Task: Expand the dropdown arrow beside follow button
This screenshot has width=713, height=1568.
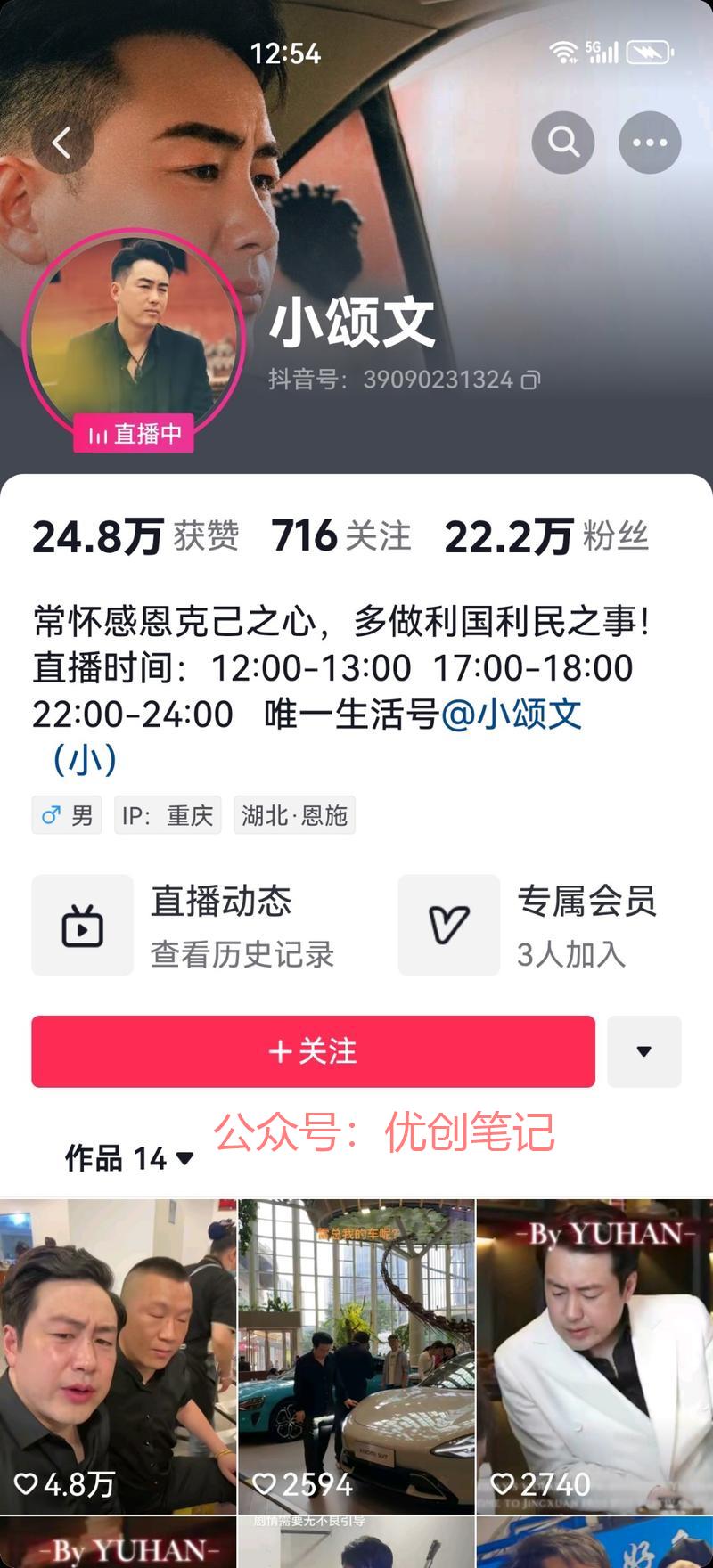Action: (x=644, y=1051)
